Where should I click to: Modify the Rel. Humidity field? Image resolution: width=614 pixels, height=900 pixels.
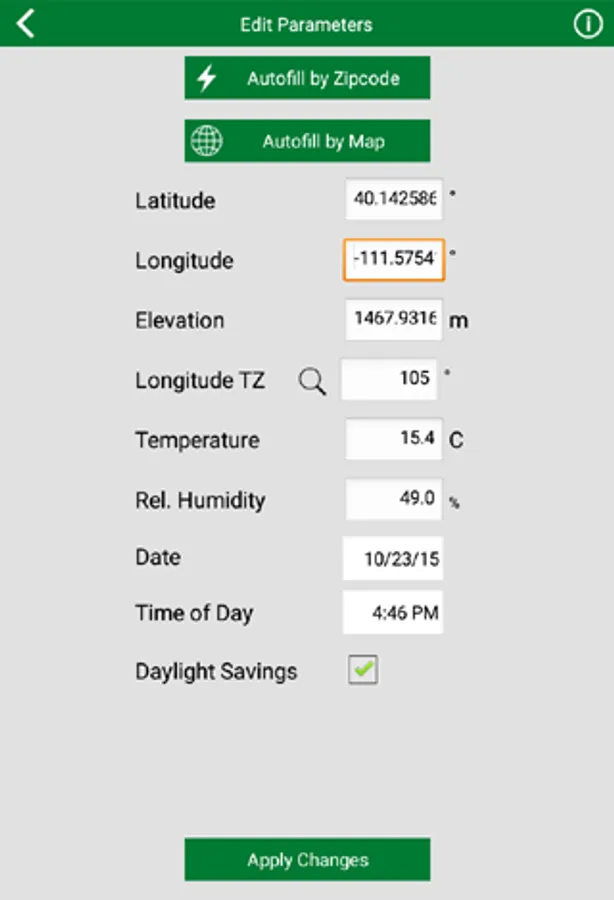click(394, 499)
